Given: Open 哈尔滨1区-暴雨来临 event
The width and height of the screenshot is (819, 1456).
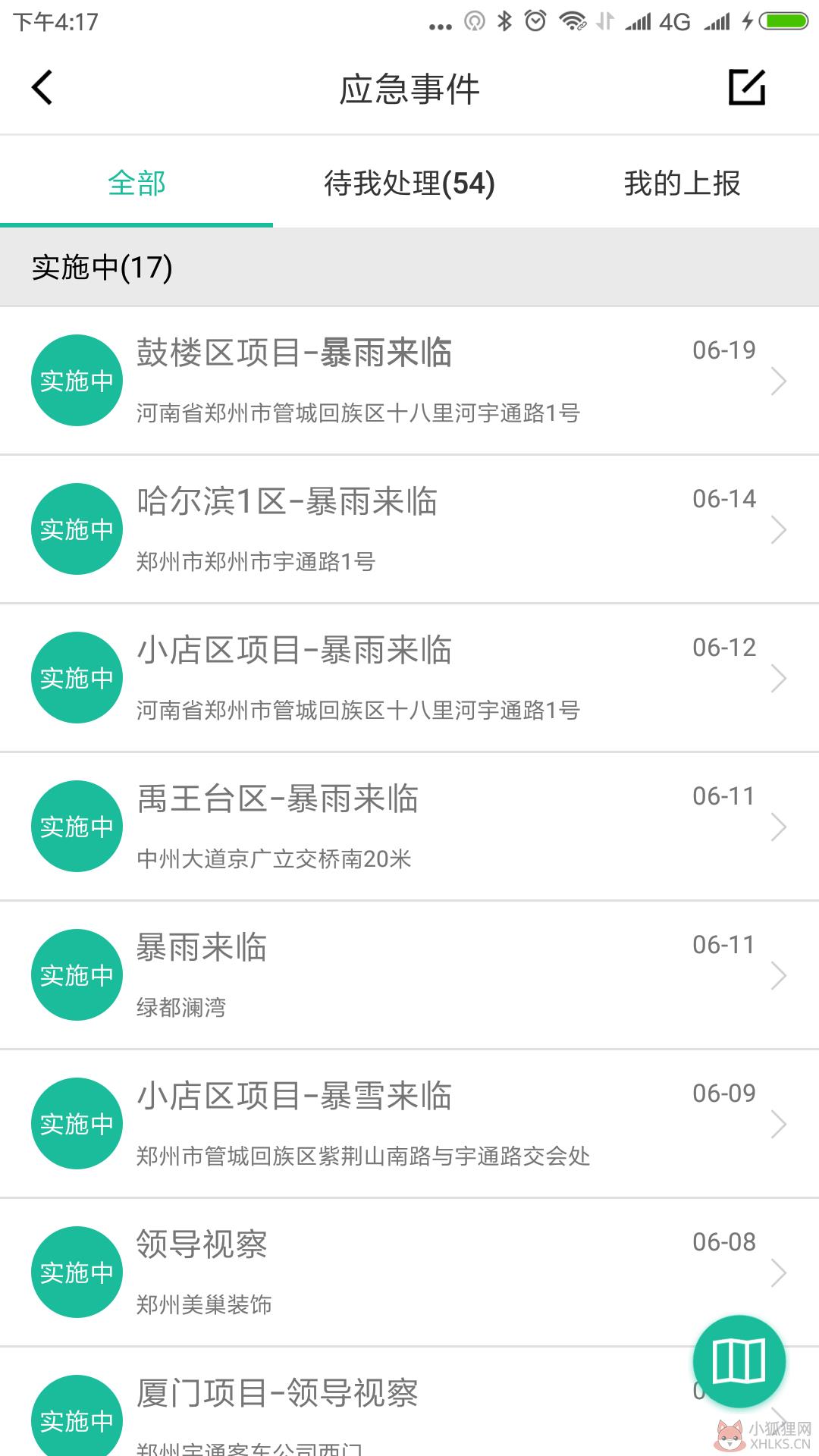Looking at the screenshot, I should (x=409, y=529).
